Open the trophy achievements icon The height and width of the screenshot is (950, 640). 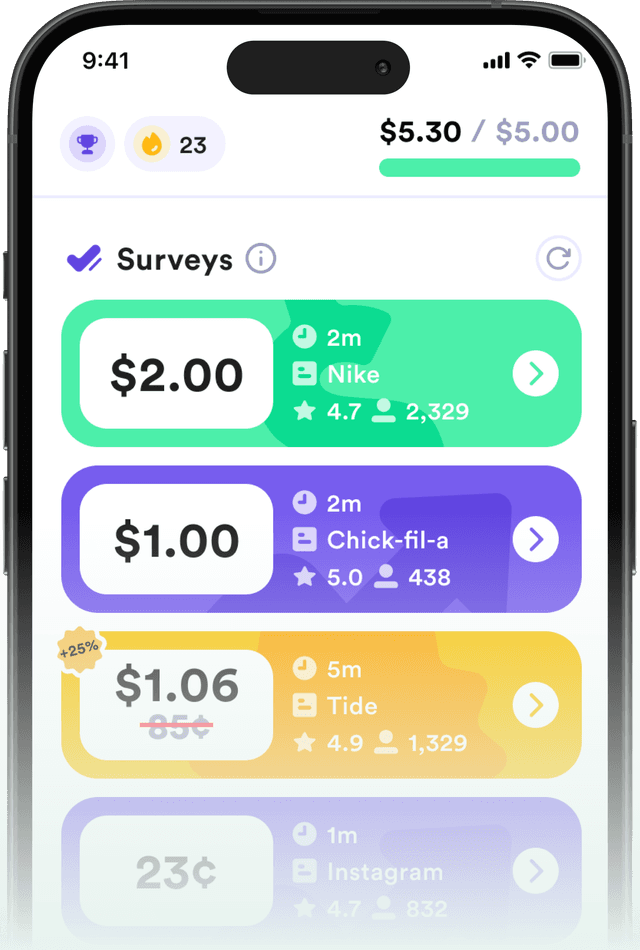[x=87, y=145]
